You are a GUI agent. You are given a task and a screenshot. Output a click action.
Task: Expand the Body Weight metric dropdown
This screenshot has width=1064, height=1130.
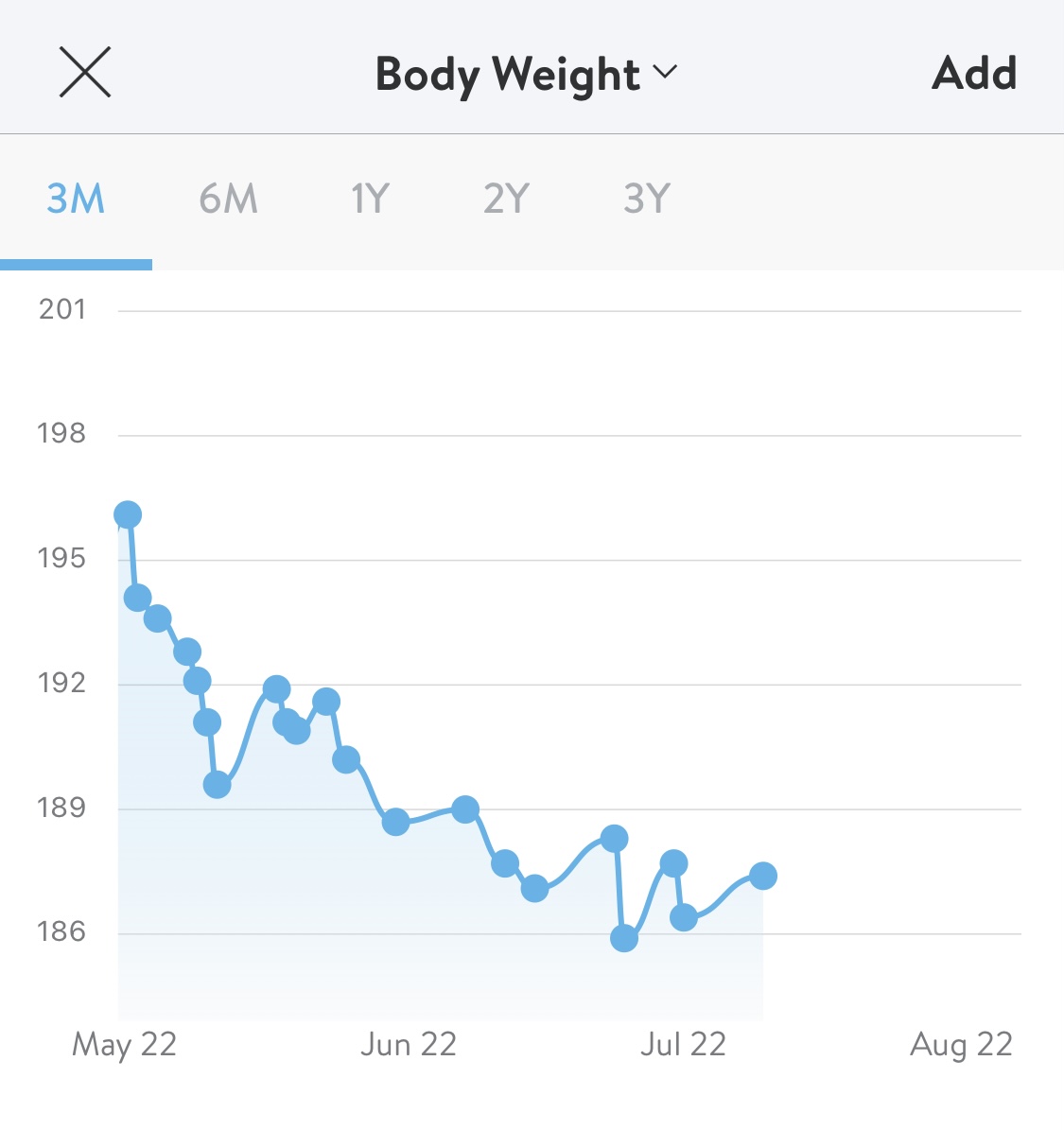(x=526, y=74)
